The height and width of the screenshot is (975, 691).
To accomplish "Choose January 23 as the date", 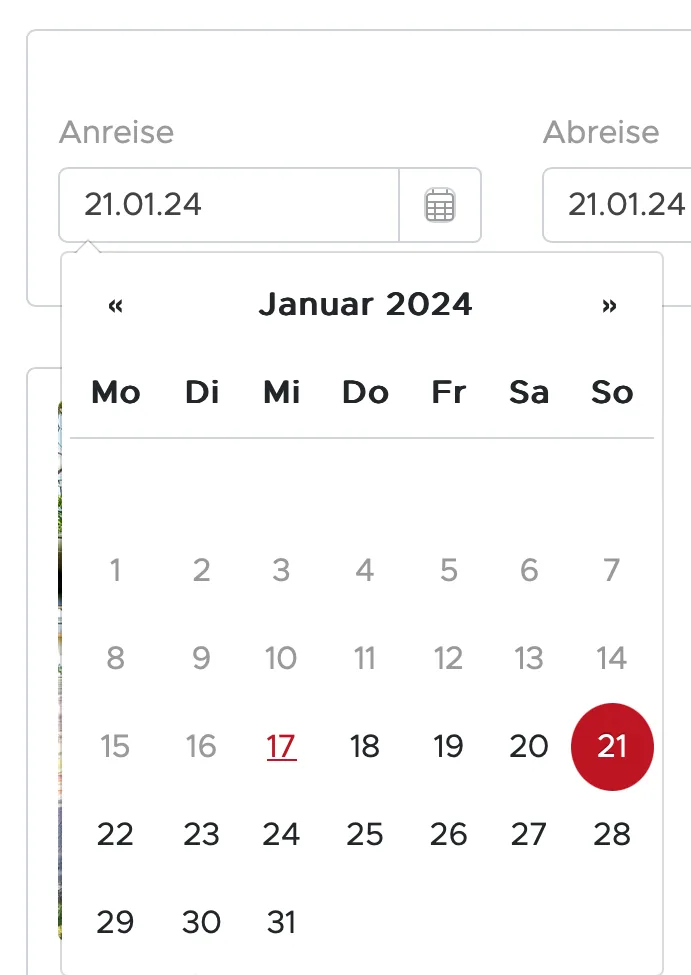I will coord(201,834).
